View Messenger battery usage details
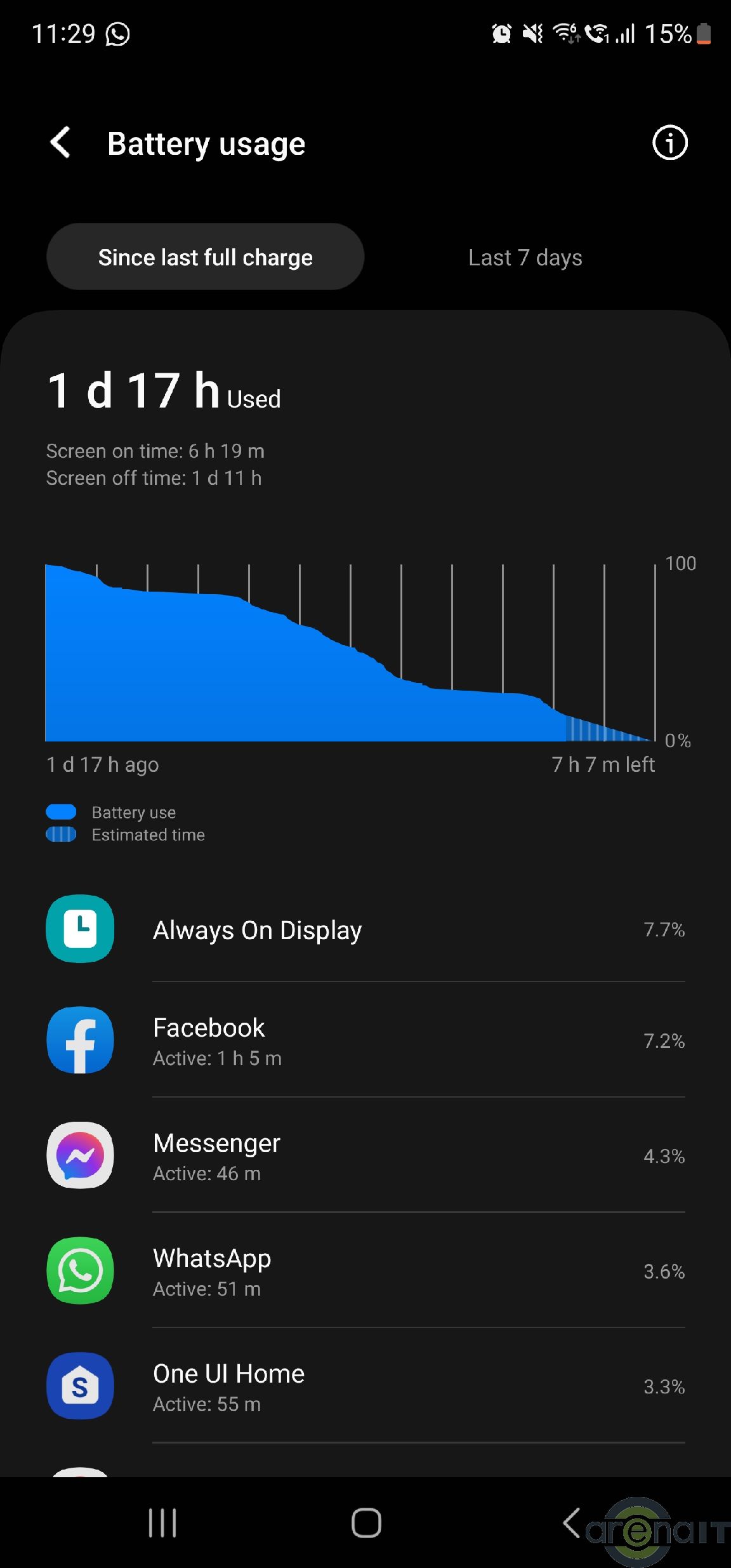This screenshot has height=1568, width=731. tap(365, 1156)
